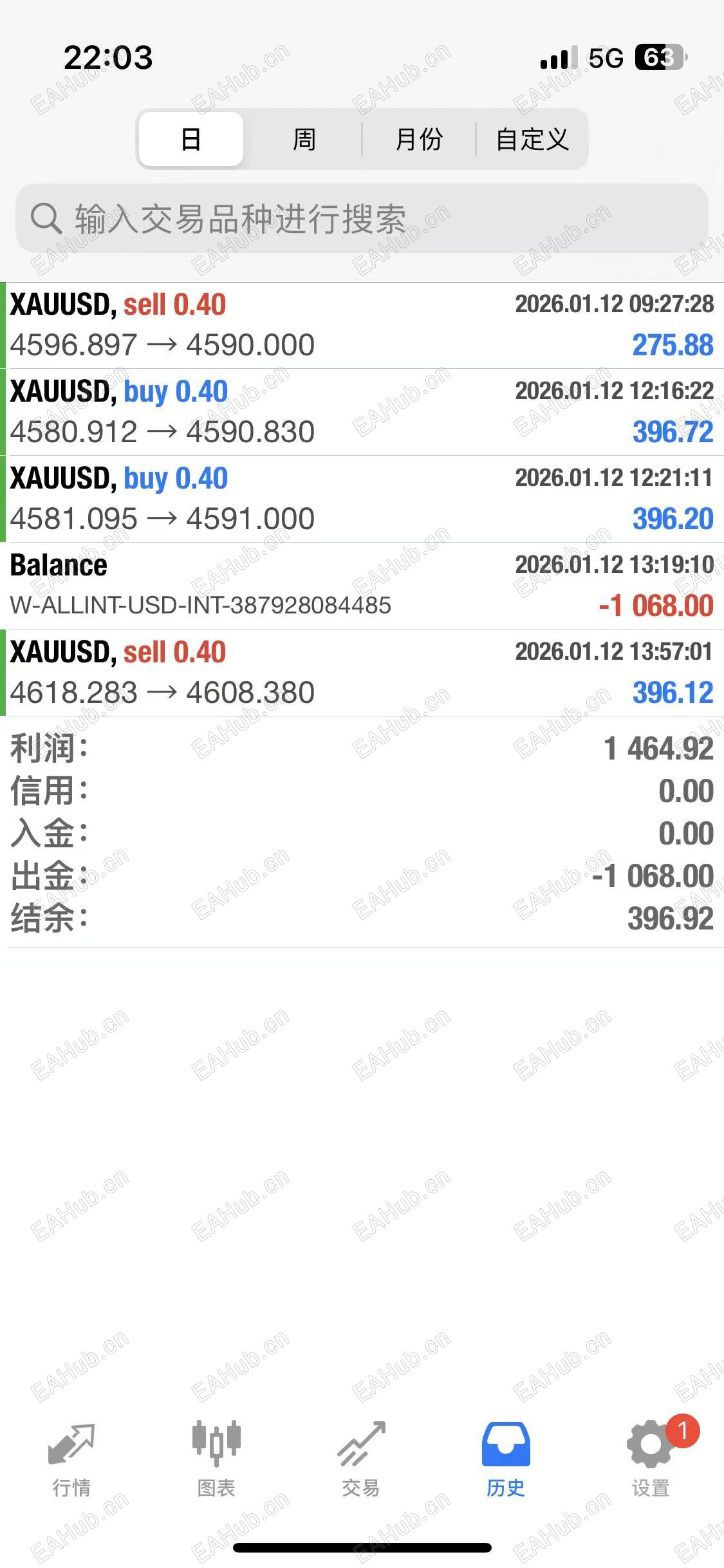Image resolution: width=724 pixels, height=1568 pixels.
Task: Open the 13:57:01 XAUUSD sell trade
Action: tap(360, 671)
